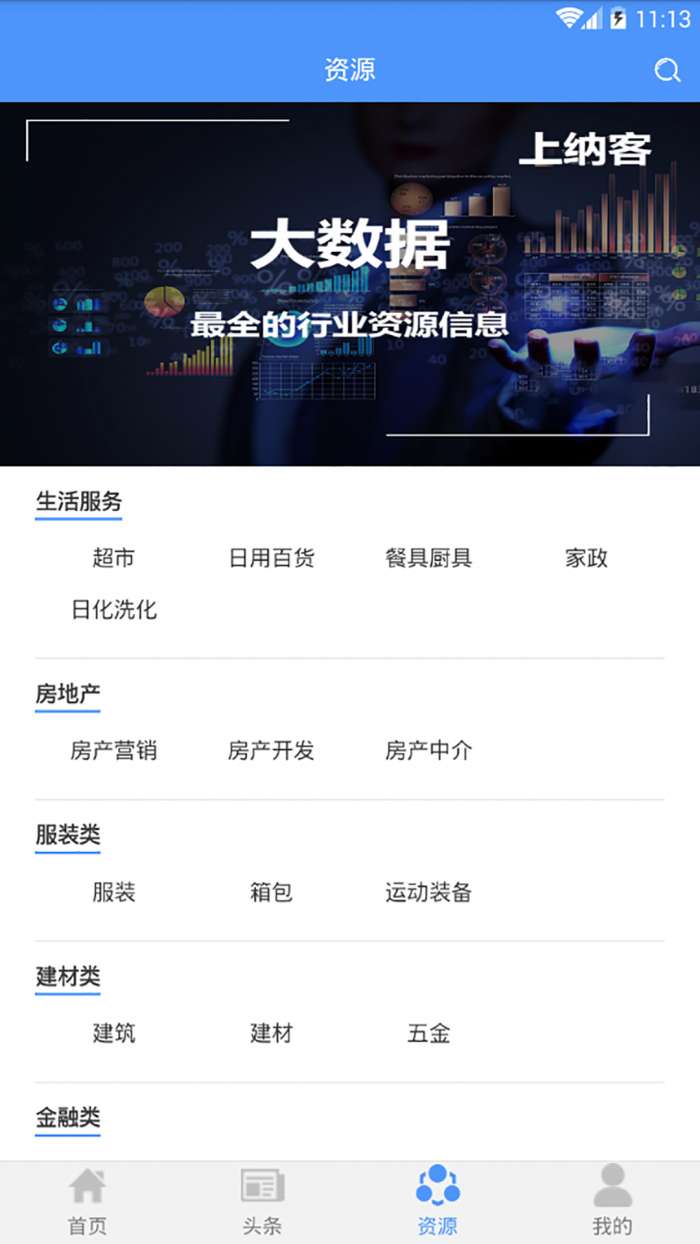Tap the 资源 tab

tap(437, 1202)
